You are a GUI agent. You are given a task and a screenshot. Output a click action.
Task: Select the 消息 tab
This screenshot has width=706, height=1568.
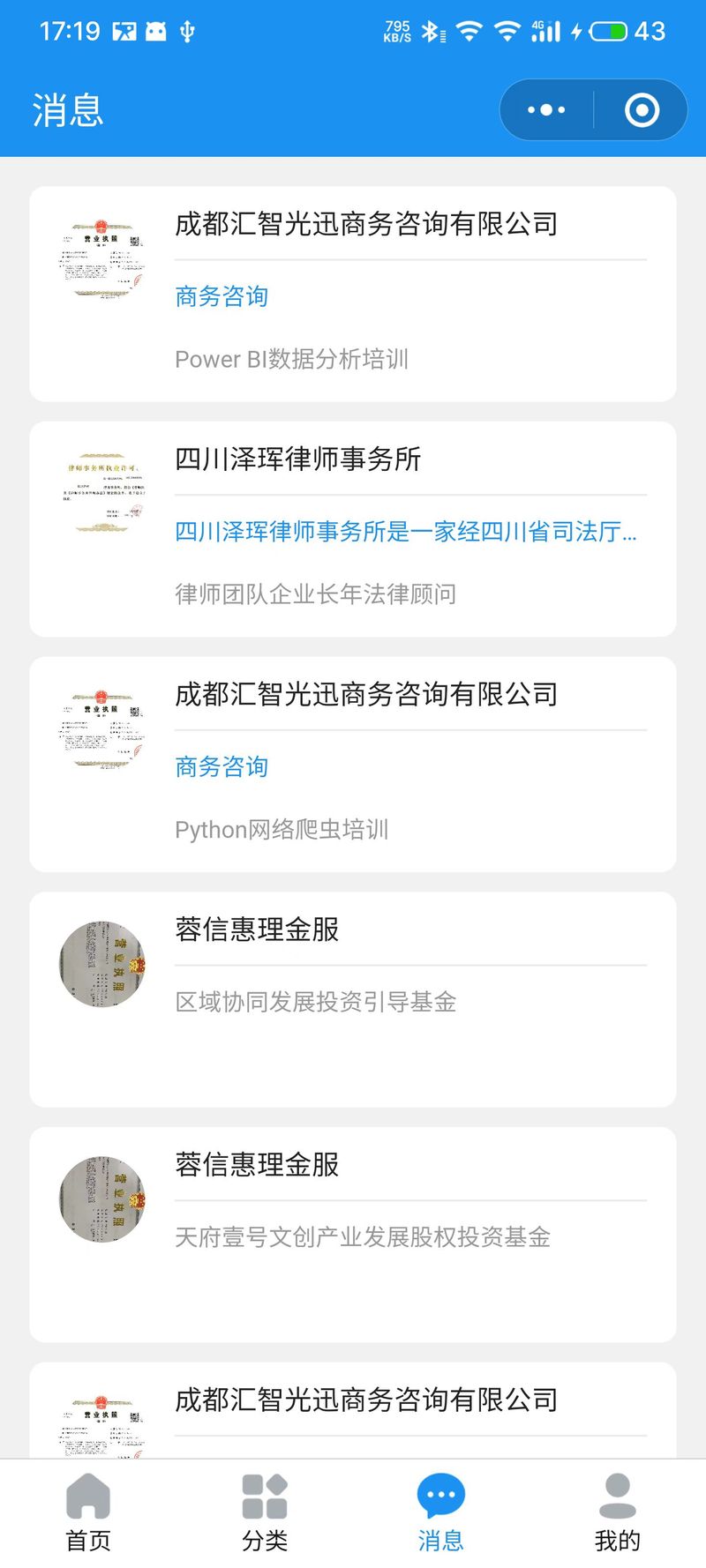click(441, 1513)
